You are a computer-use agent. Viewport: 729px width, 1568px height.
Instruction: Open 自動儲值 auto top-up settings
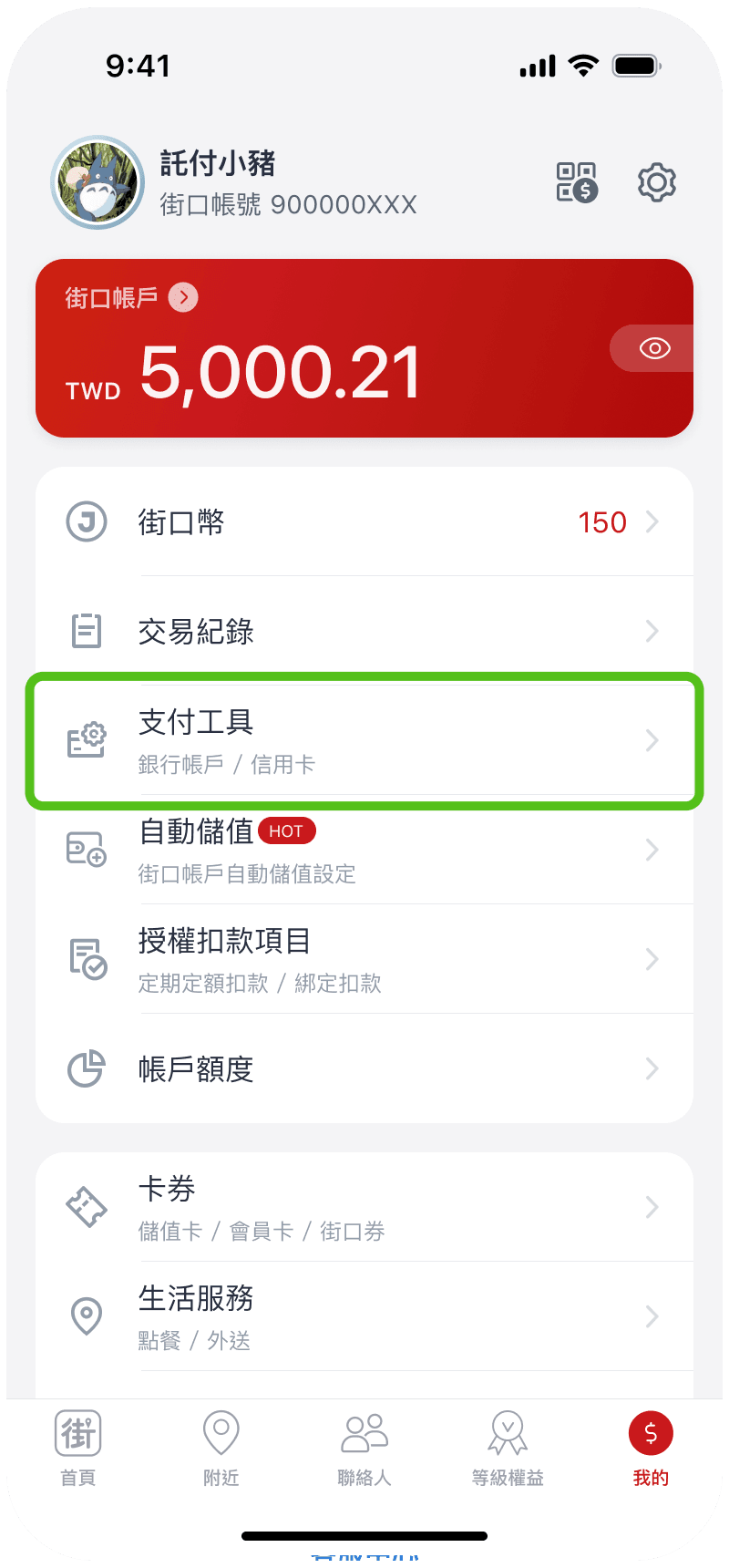tap(364, 850)
